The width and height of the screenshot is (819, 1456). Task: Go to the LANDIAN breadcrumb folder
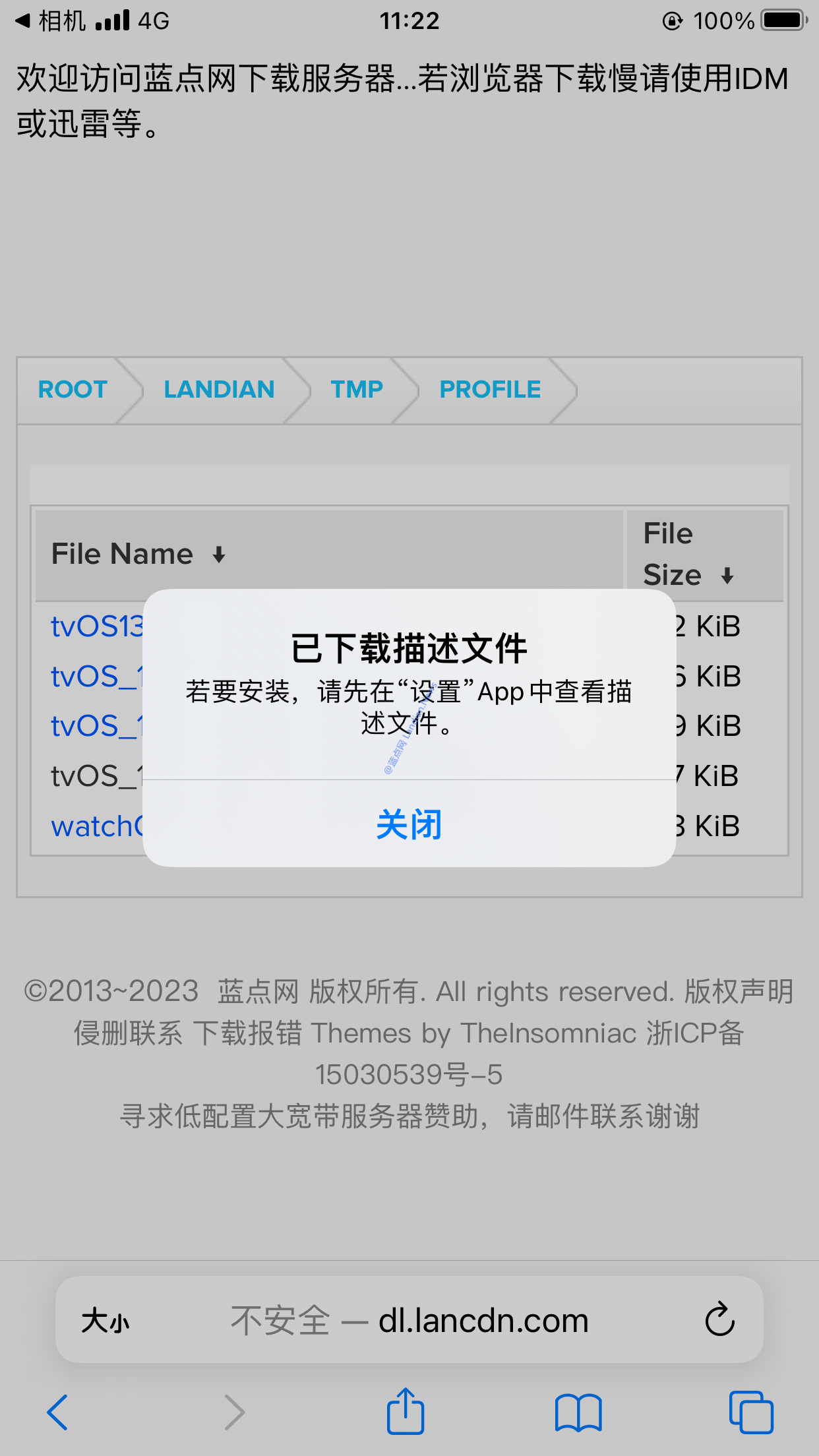[219, 390]
